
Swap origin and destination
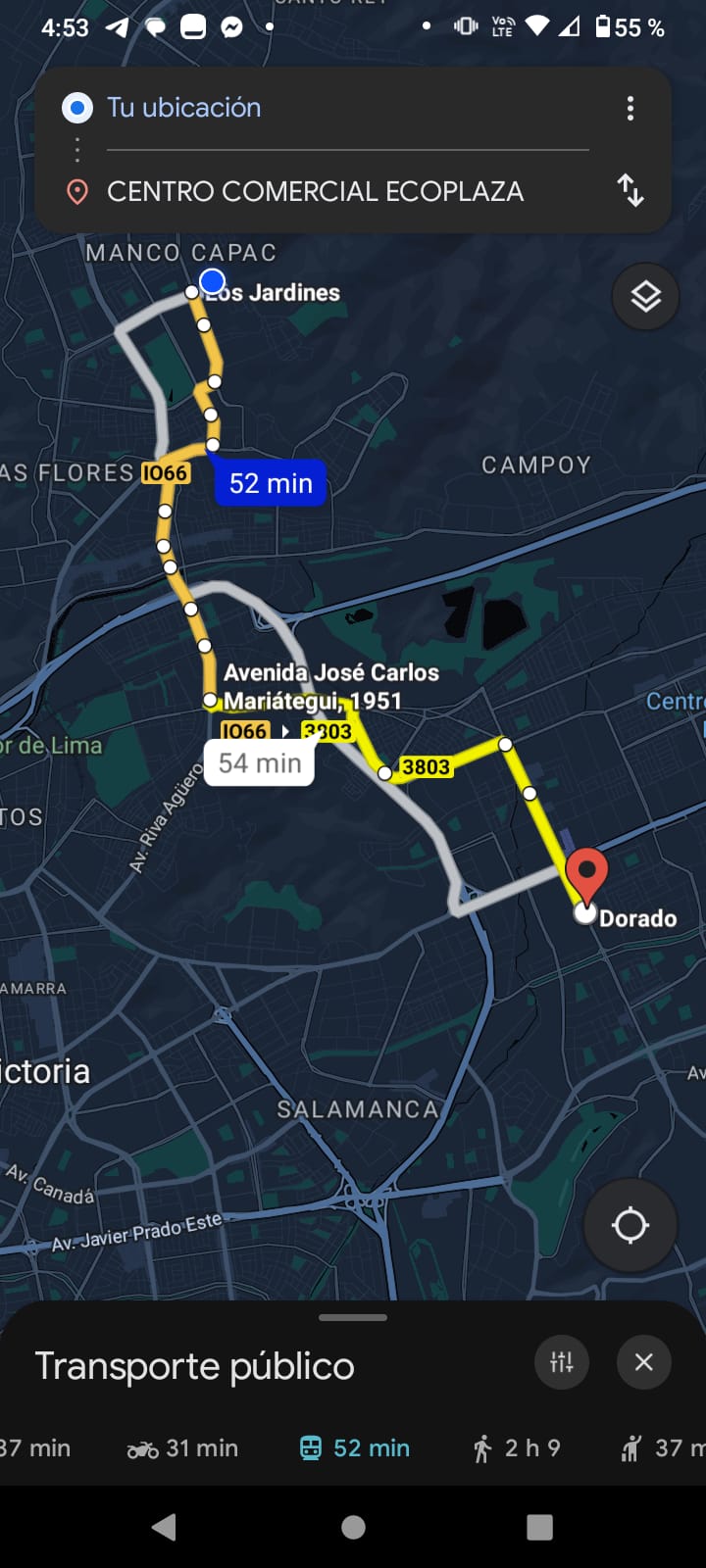[630, 190]
